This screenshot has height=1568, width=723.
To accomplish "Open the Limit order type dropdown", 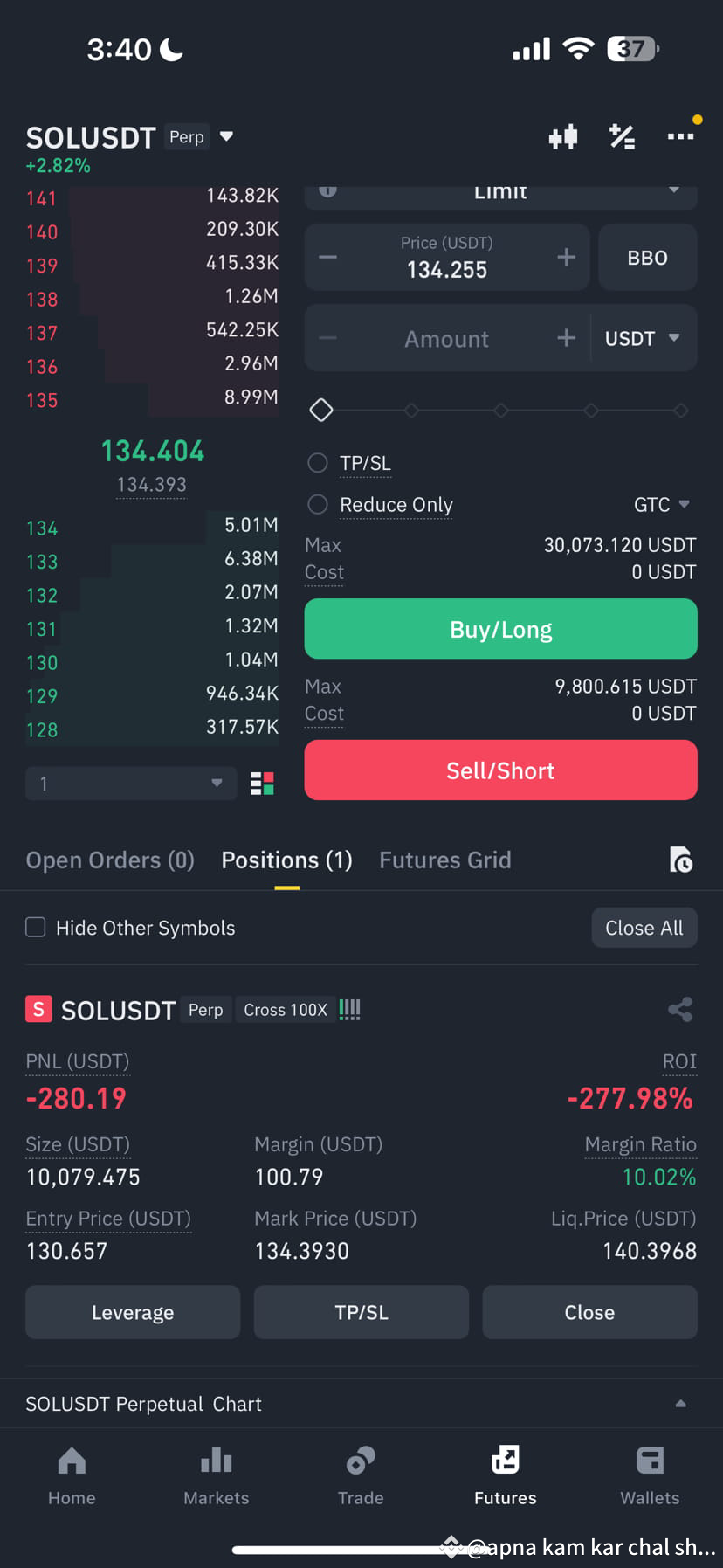I will pyautogui.click(x=500, y=192).
